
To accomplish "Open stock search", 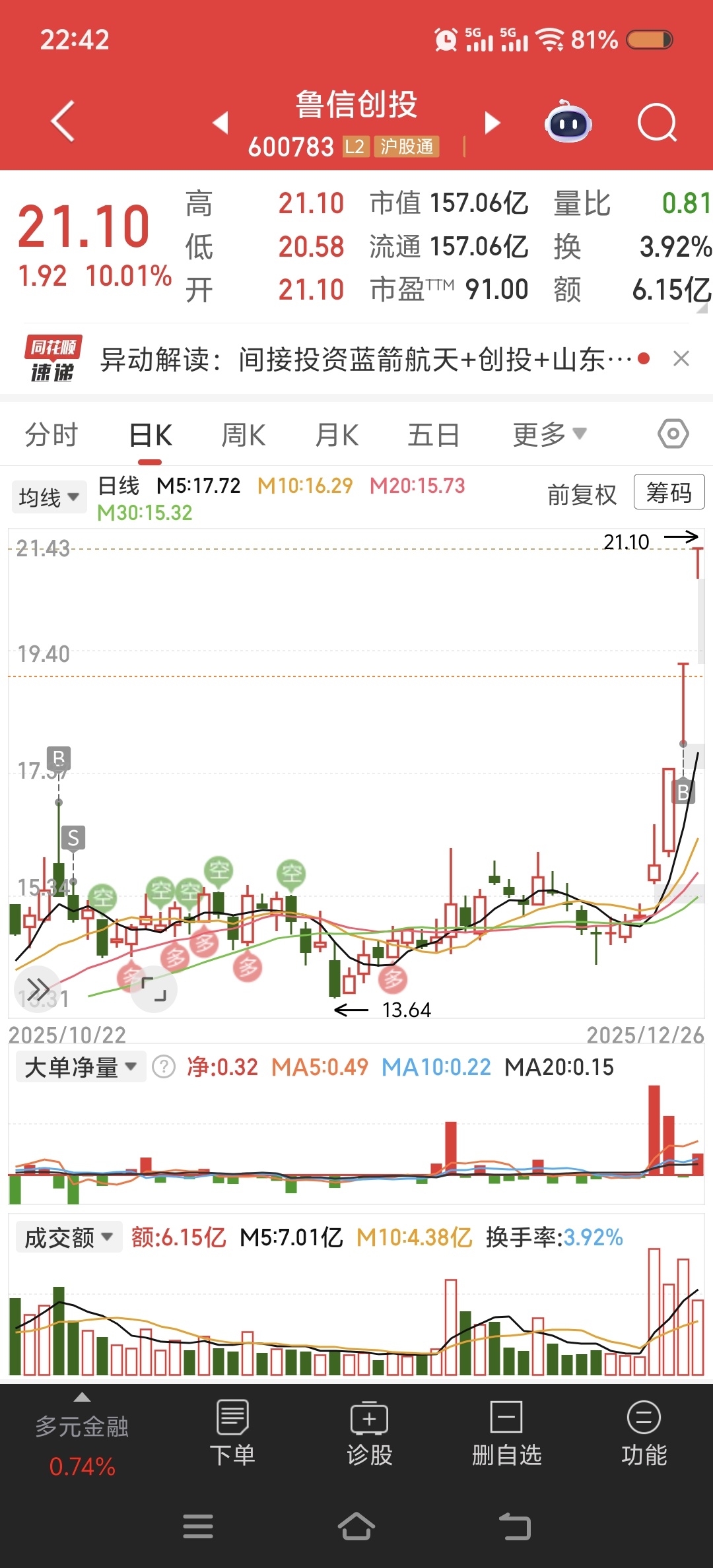I will click(657, 123).
